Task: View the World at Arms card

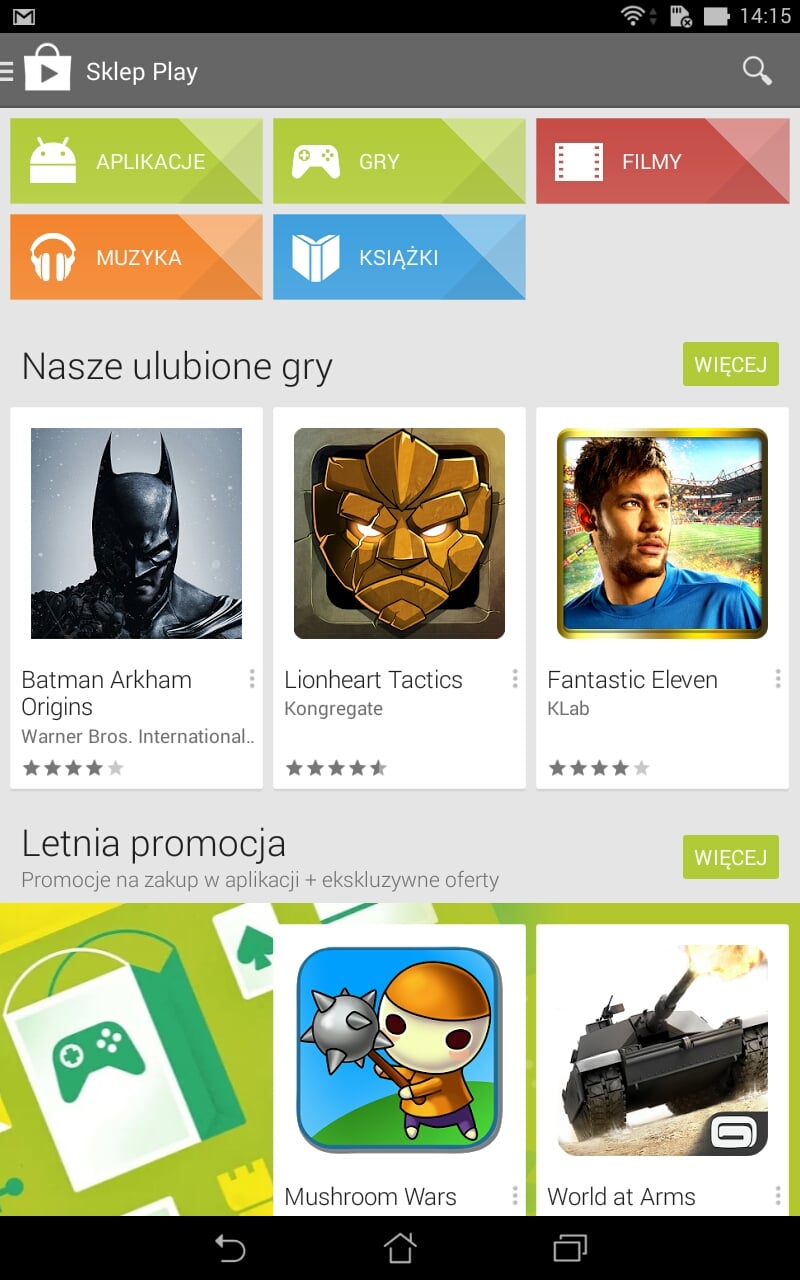Action: pyautogui.click(x=662, y=1070)
